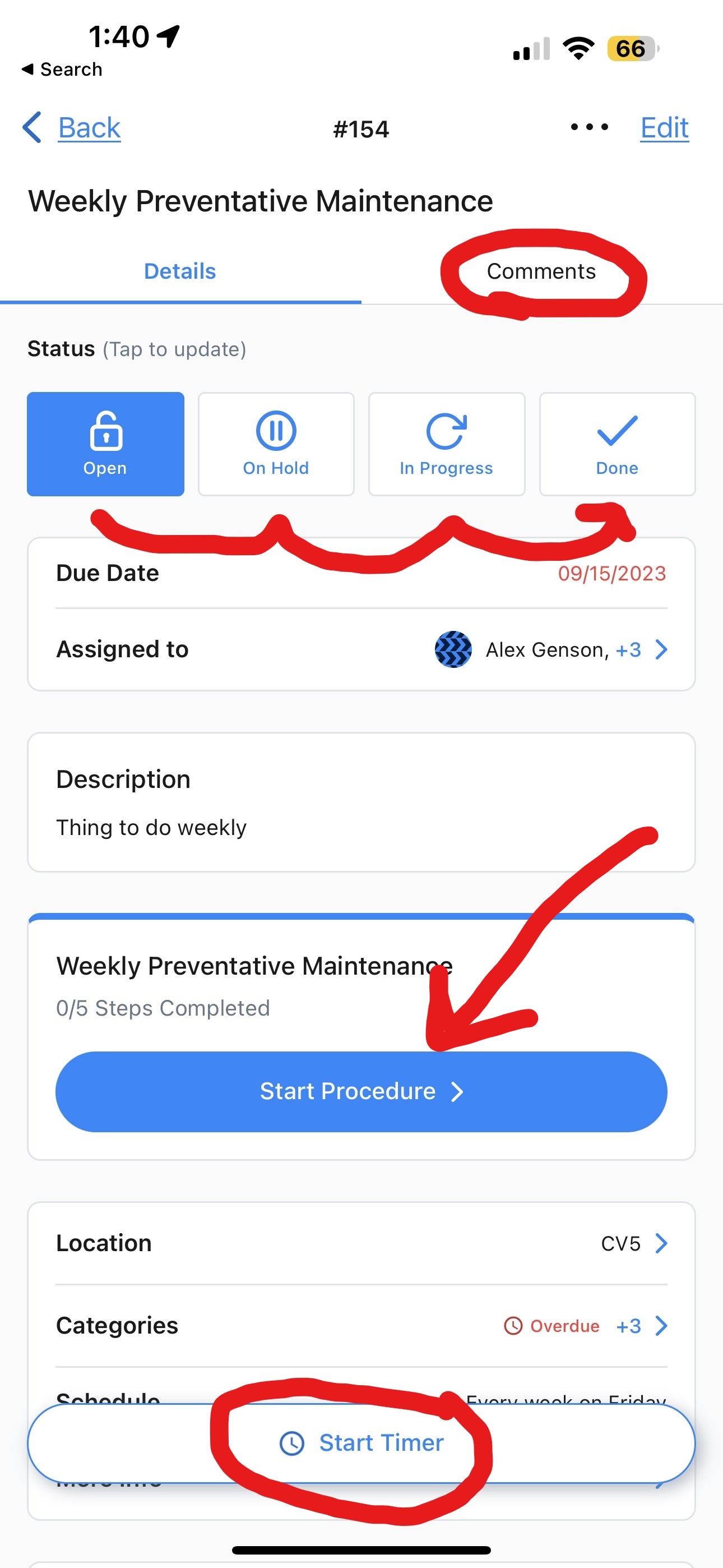Mark status as In Progress
Image resolution: width=723 pixels, height=1568 pixels.
point(446,444)
